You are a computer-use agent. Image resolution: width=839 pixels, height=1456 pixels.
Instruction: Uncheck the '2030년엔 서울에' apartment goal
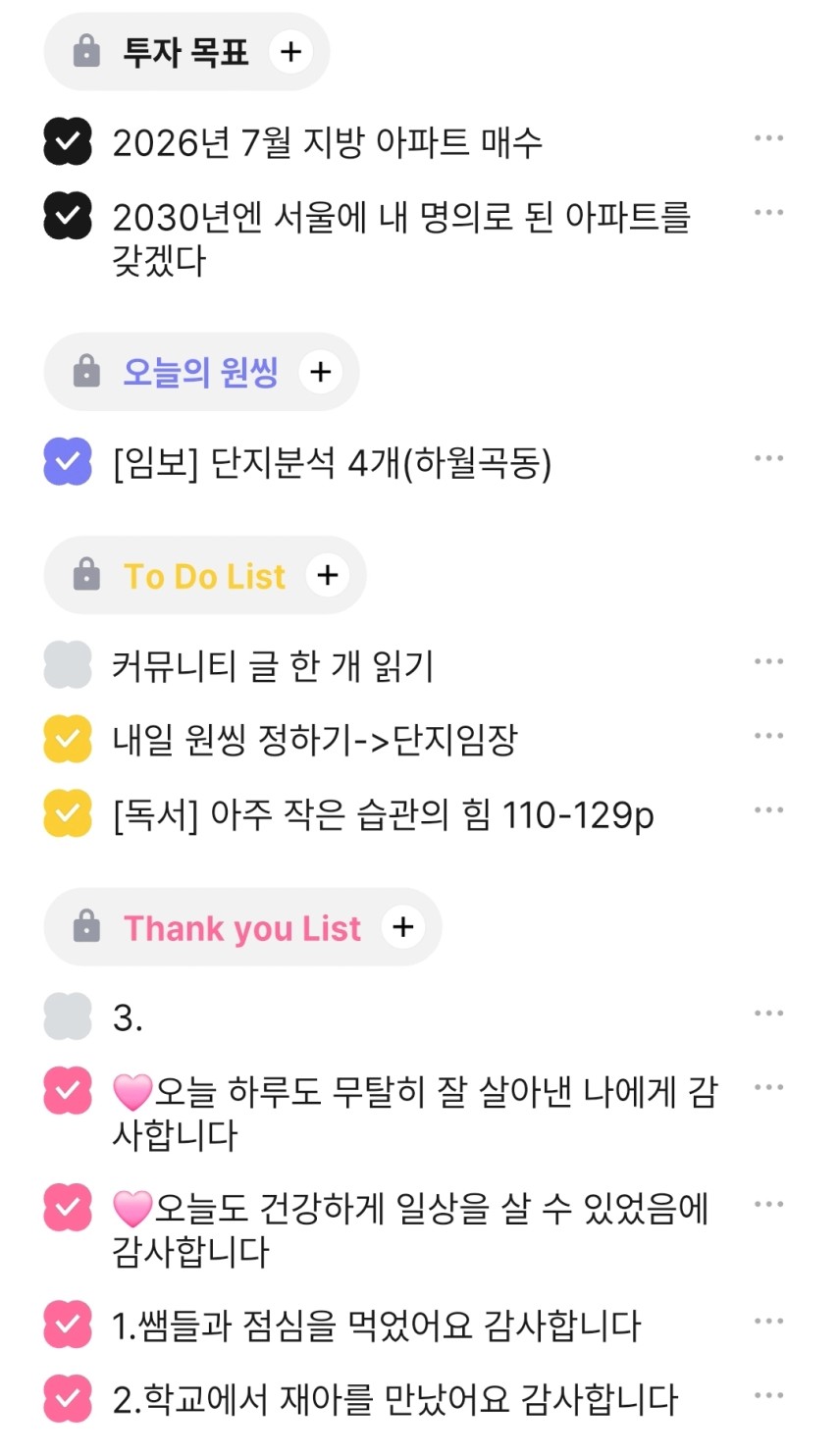pos(68,216)
